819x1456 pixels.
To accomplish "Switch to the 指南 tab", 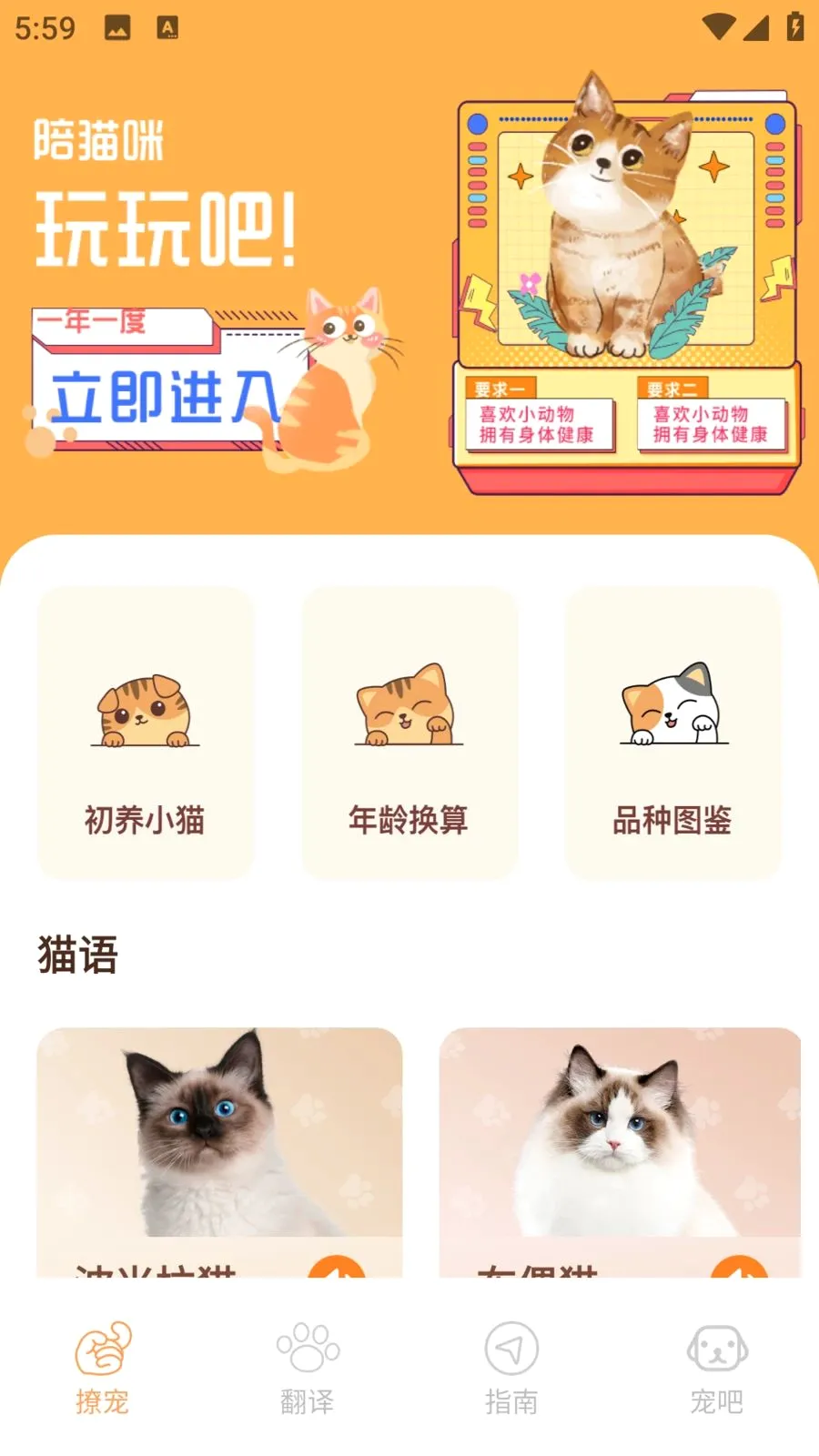I will 511,1367.
